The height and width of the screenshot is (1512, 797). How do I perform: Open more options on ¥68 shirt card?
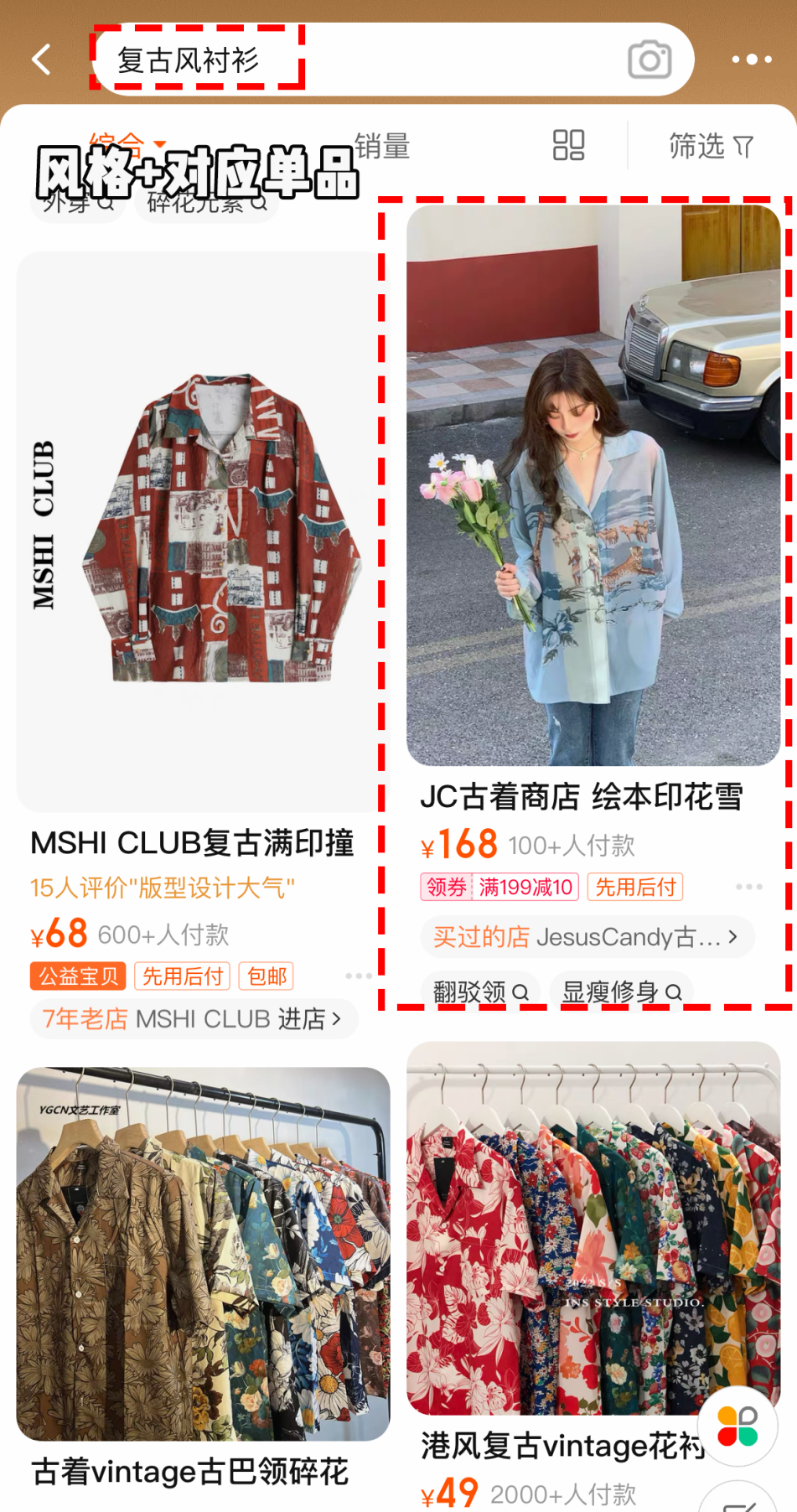tap(358, 976)
